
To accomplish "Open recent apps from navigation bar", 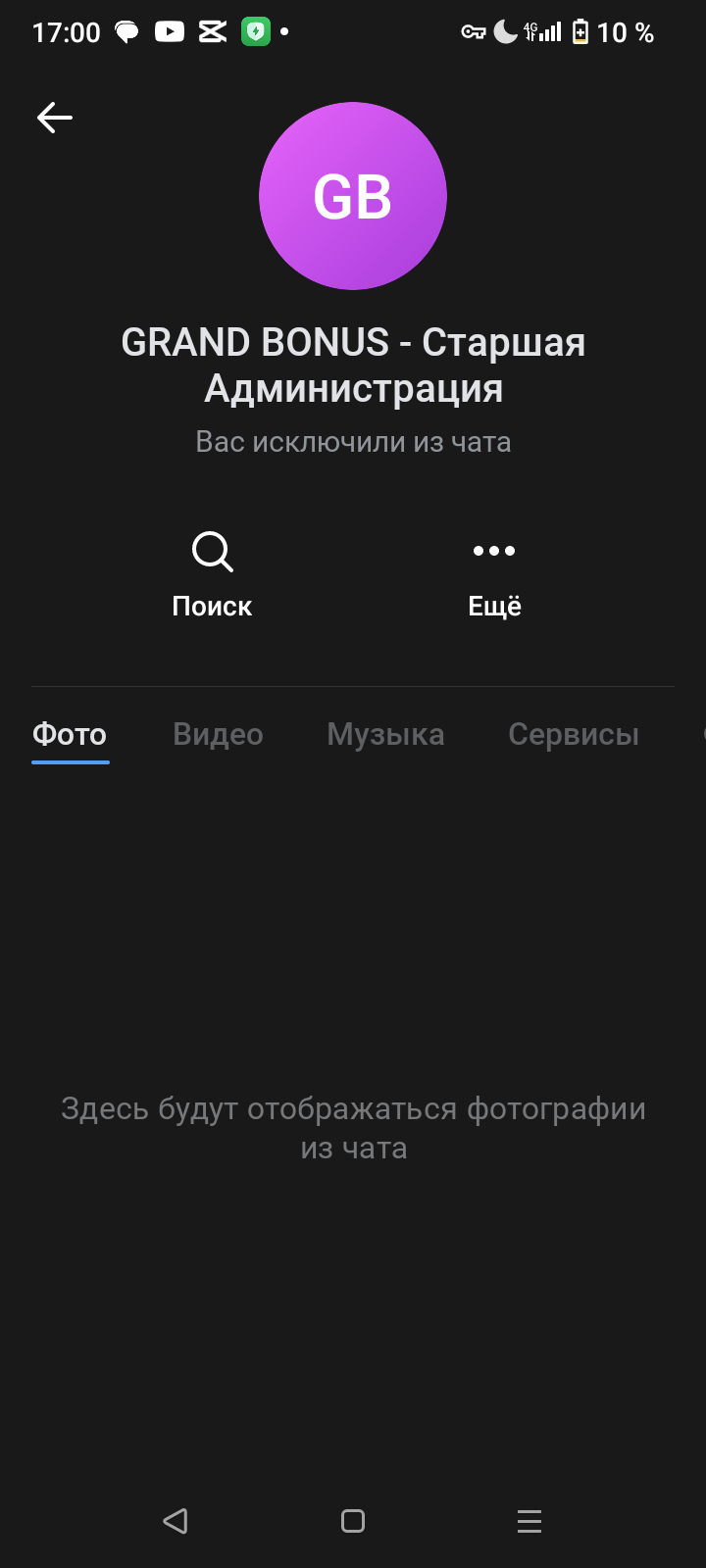I will 529,1521.
